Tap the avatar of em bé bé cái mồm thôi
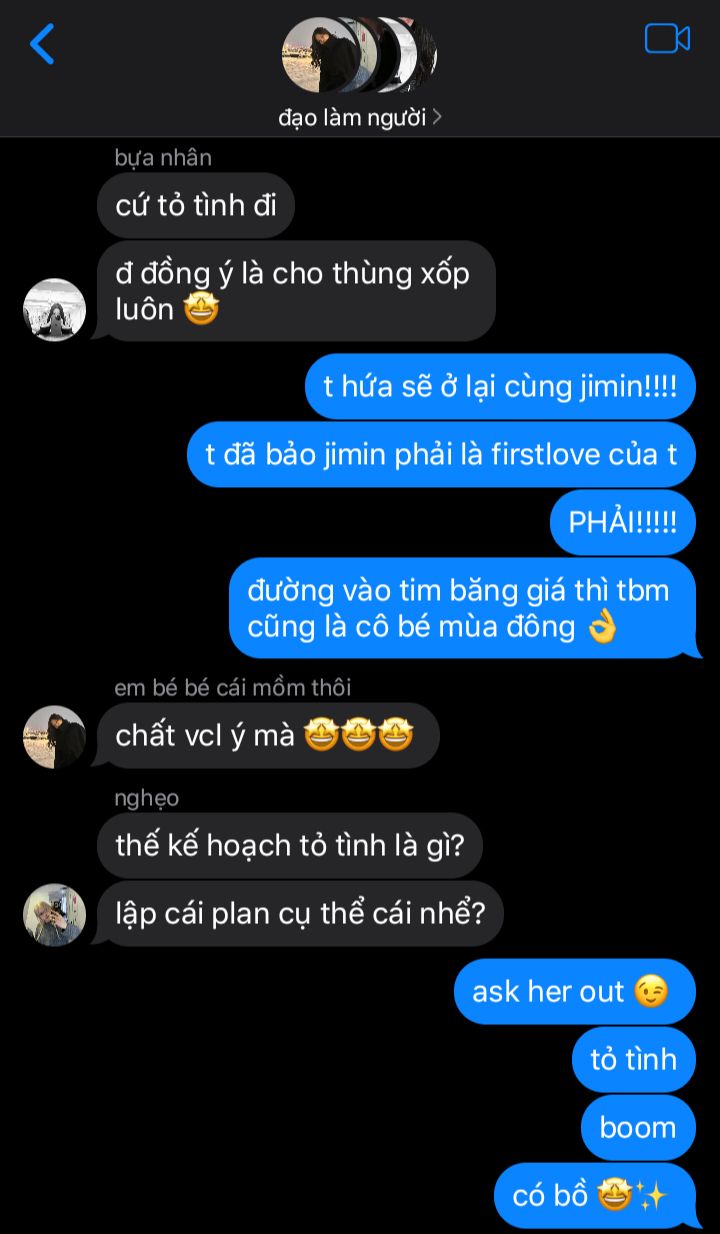Image resolution: width=720 pixels, height=1234 pixels. 54,737
